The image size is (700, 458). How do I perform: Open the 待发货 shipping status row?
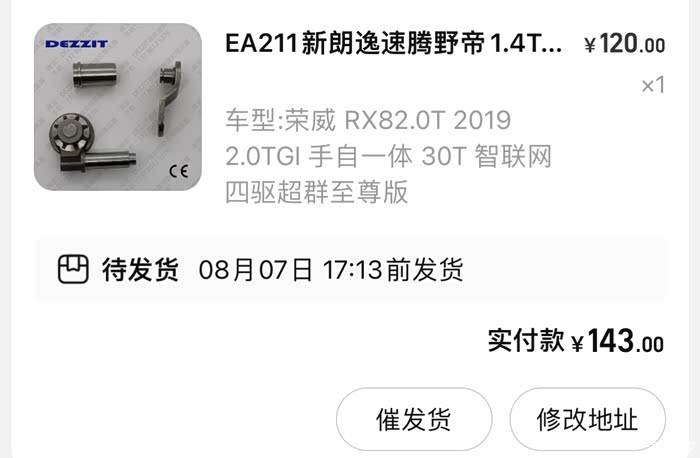[350, 270]
